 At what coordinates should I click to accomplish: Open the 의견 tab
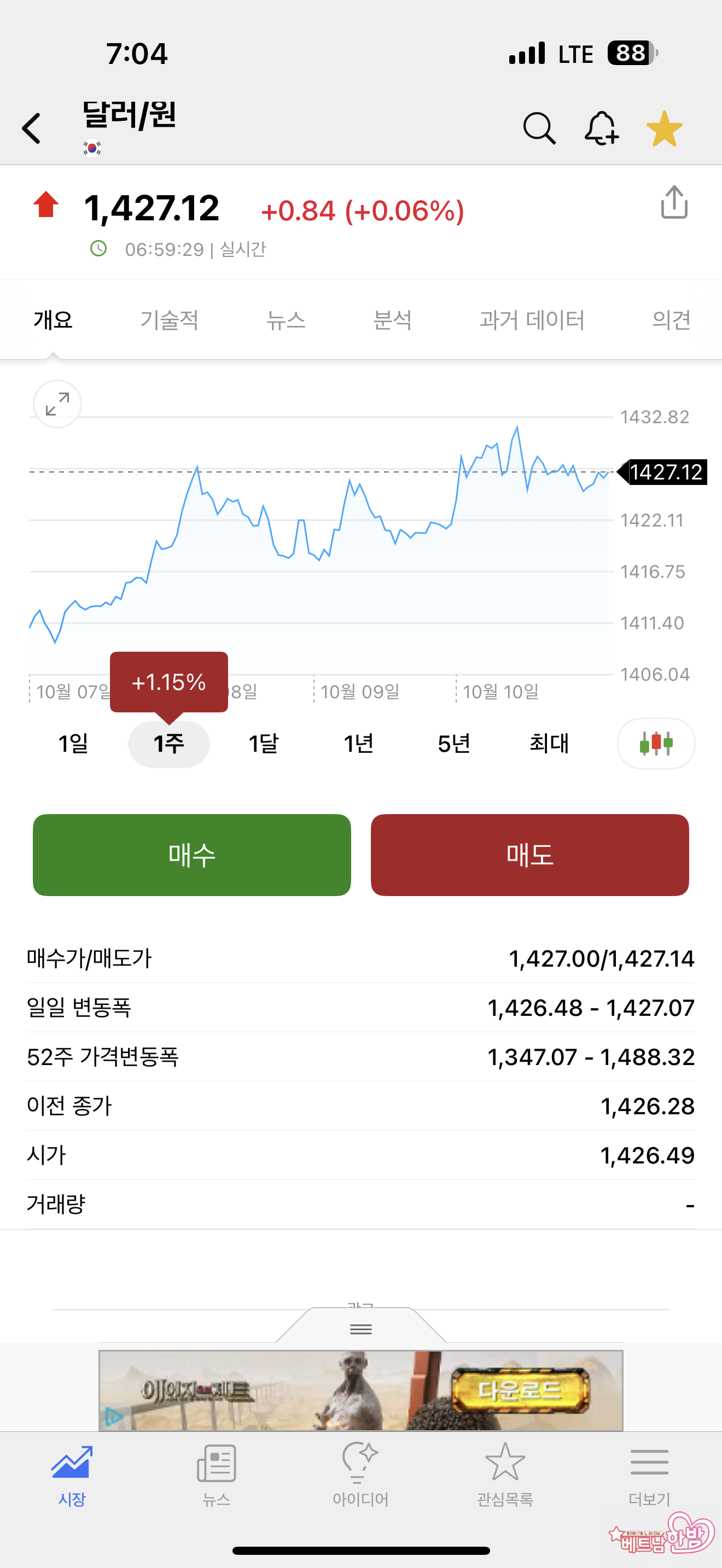click(x=671, y=320)
